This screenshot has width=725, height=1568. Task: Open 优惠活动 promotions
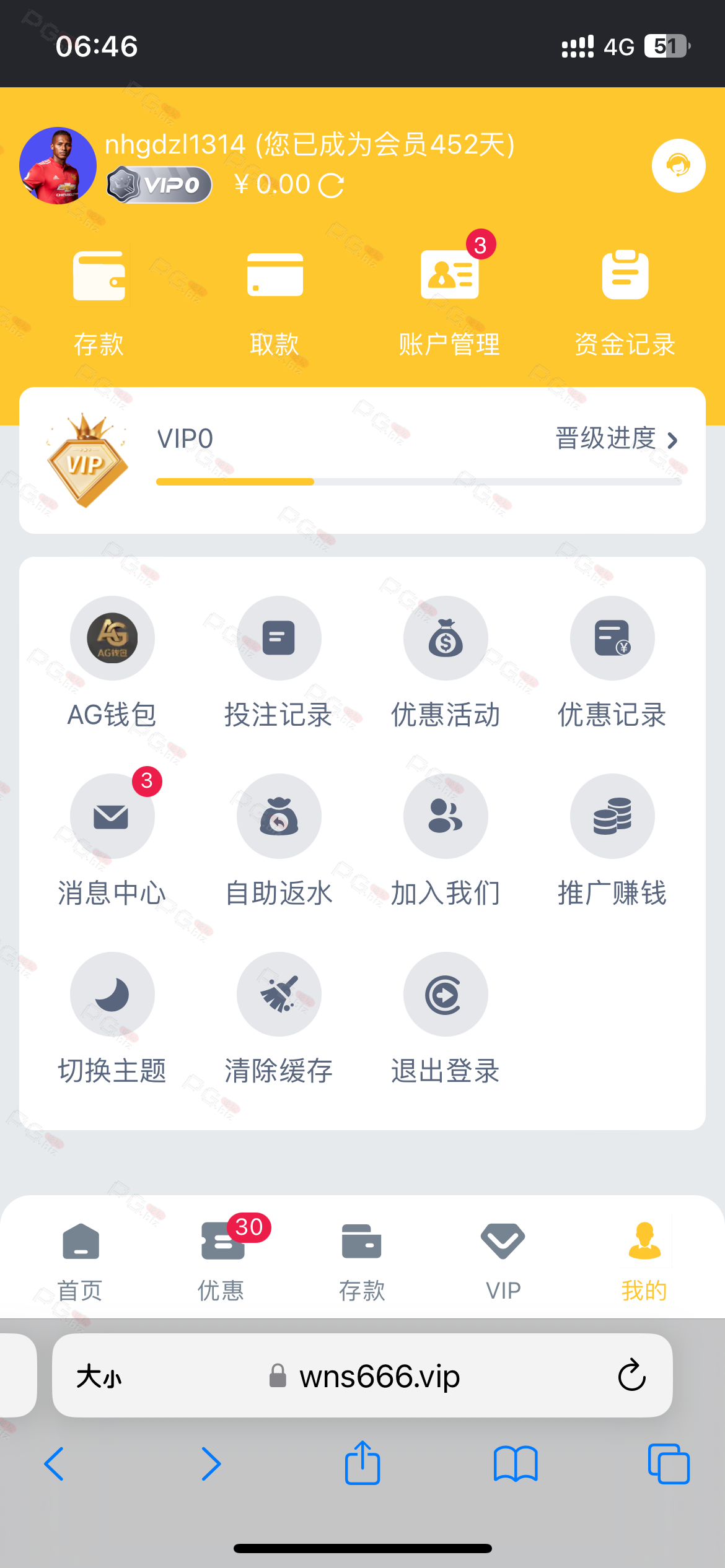point(446,663)
